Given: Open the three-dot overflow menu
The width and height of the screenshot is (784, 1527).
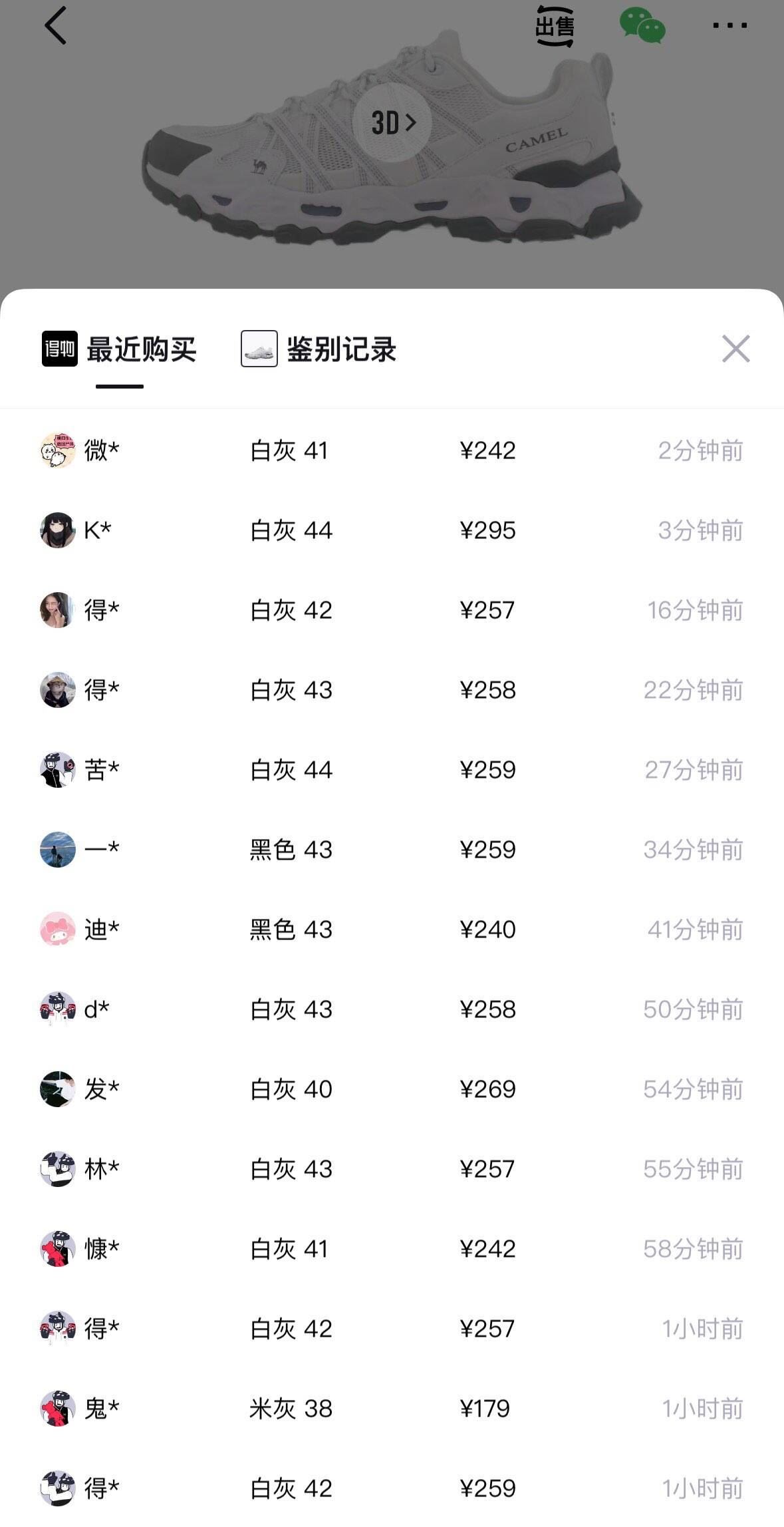Looking at the screenshot, I should click(729, 26).
